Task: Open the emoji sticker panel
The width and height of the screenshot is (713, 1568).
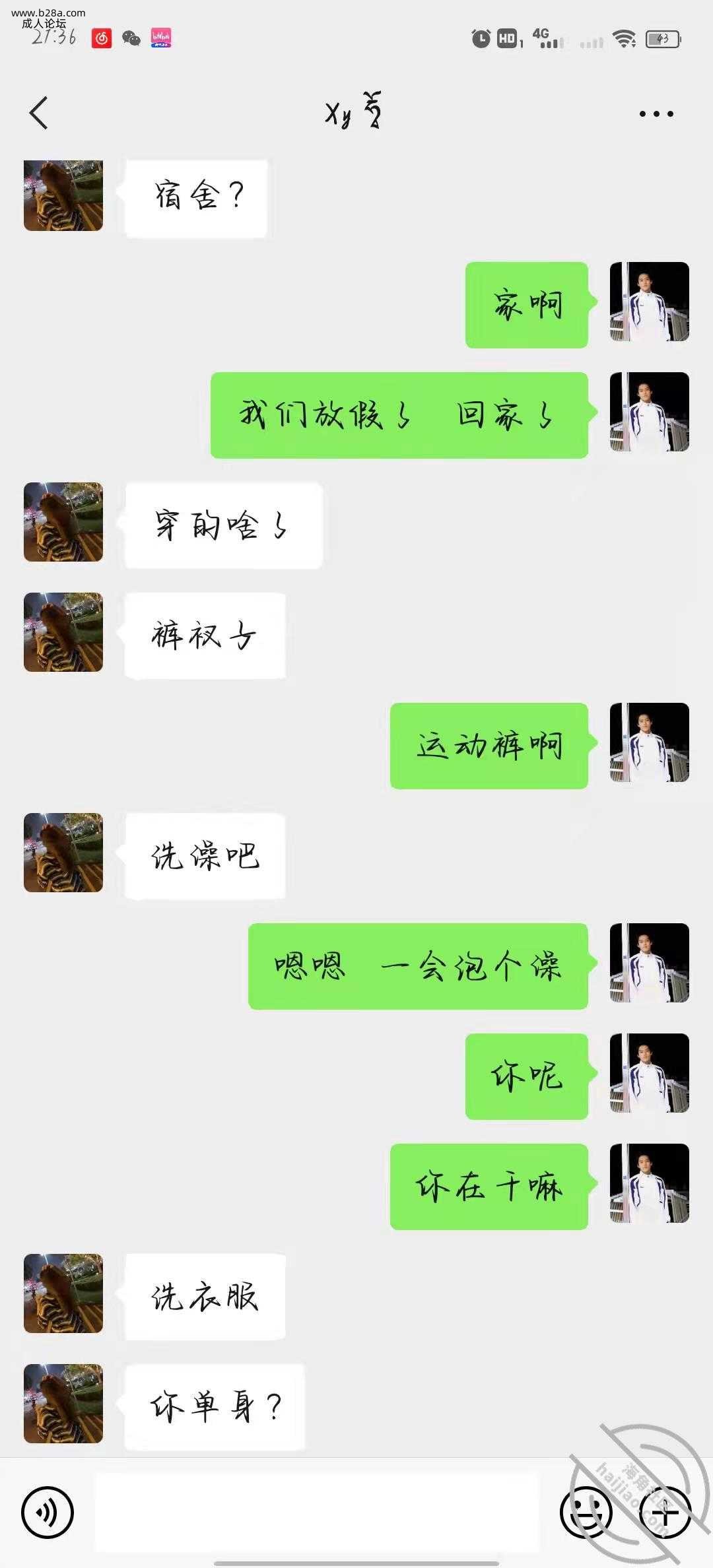Action: (586, 1512)
